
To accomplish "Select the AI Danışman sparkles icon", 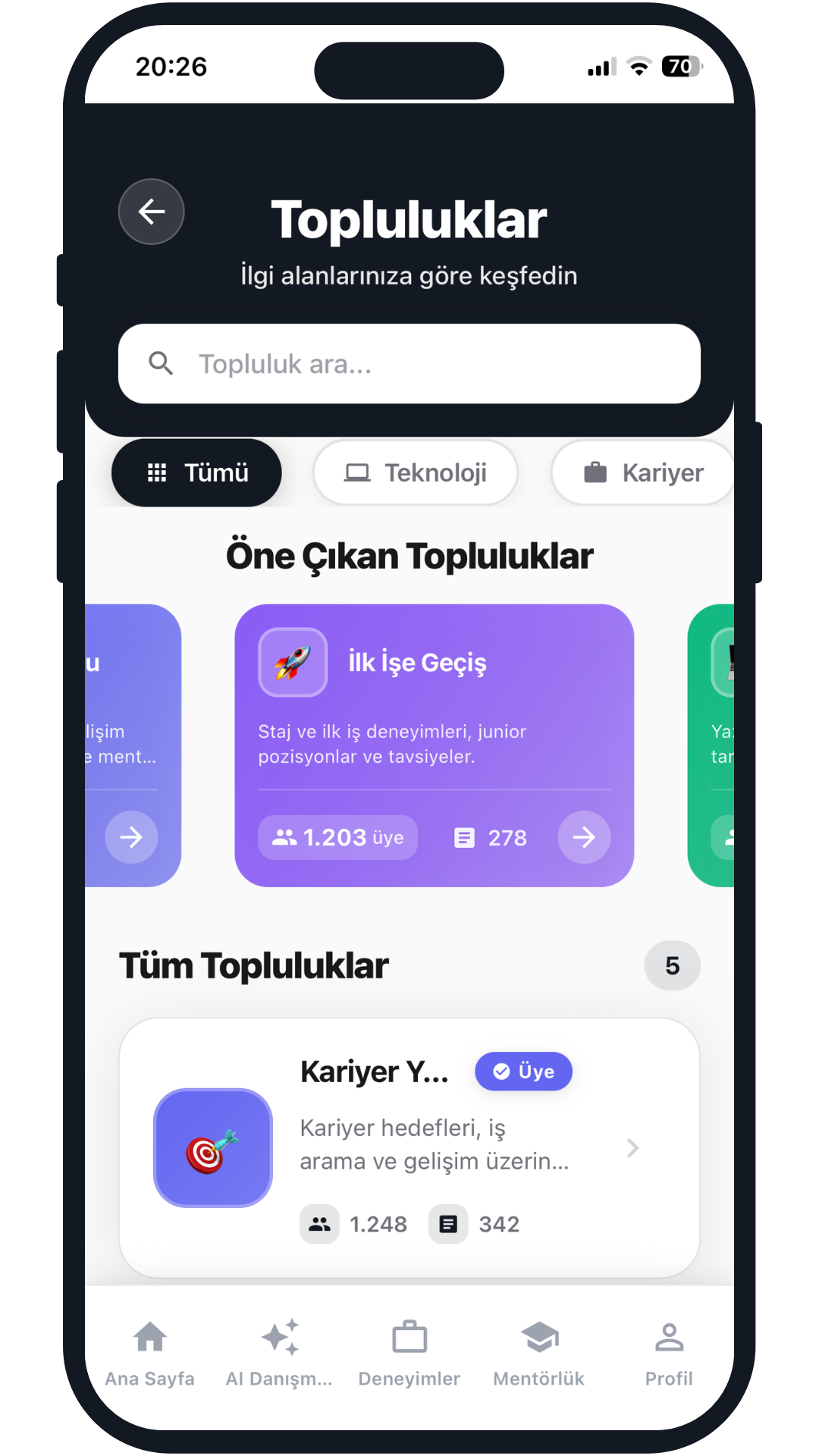I will pyautogui.click(x=280, y=1338).
